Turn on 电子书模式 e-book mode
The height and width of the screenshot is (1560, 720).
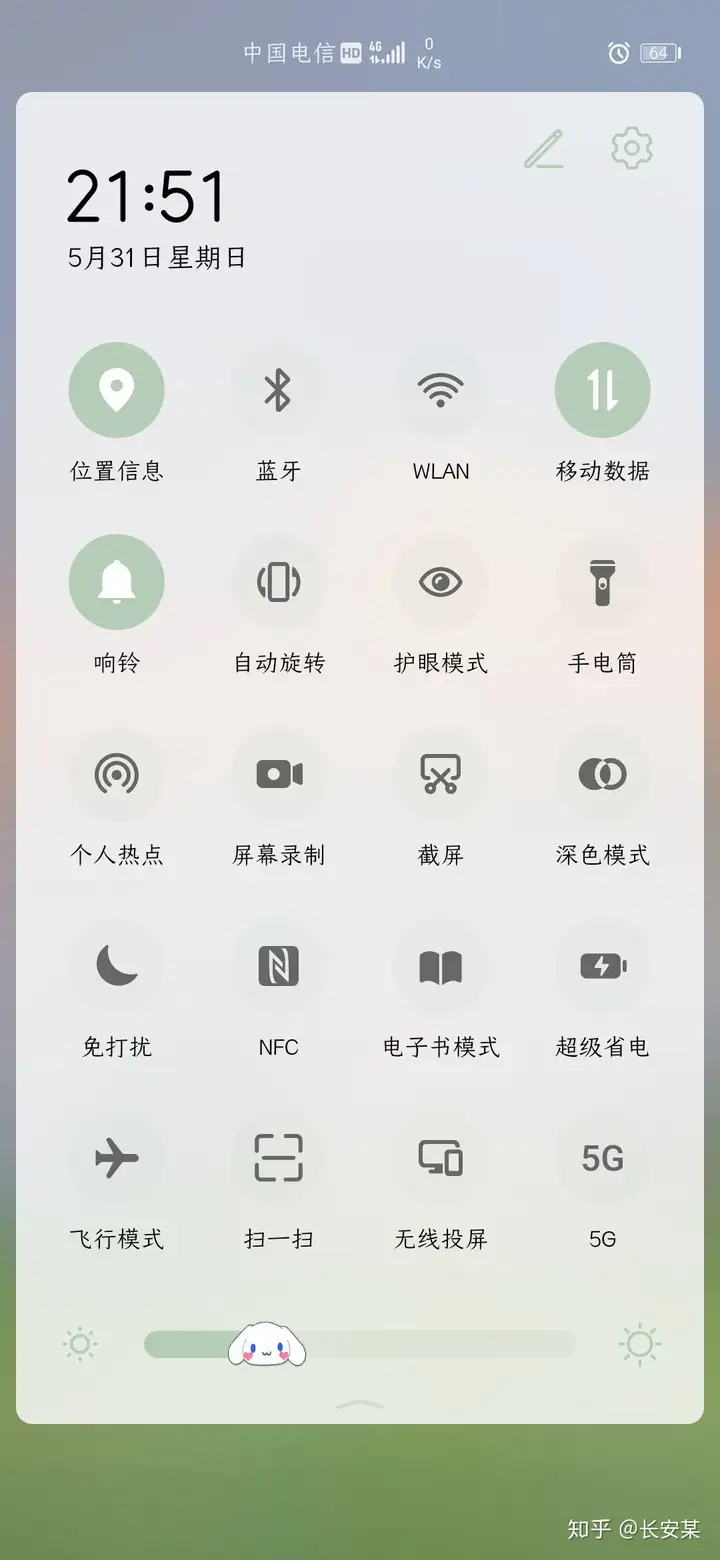click(x=440, y=966)
